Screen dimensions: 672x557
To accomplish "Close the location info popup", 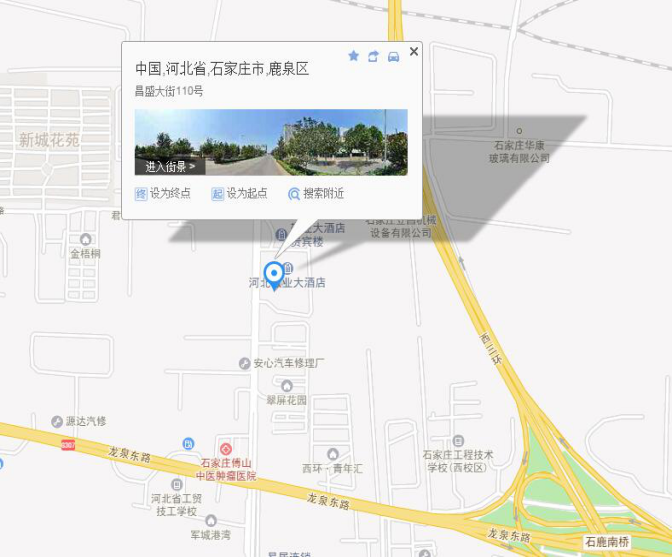I will 414,51.
